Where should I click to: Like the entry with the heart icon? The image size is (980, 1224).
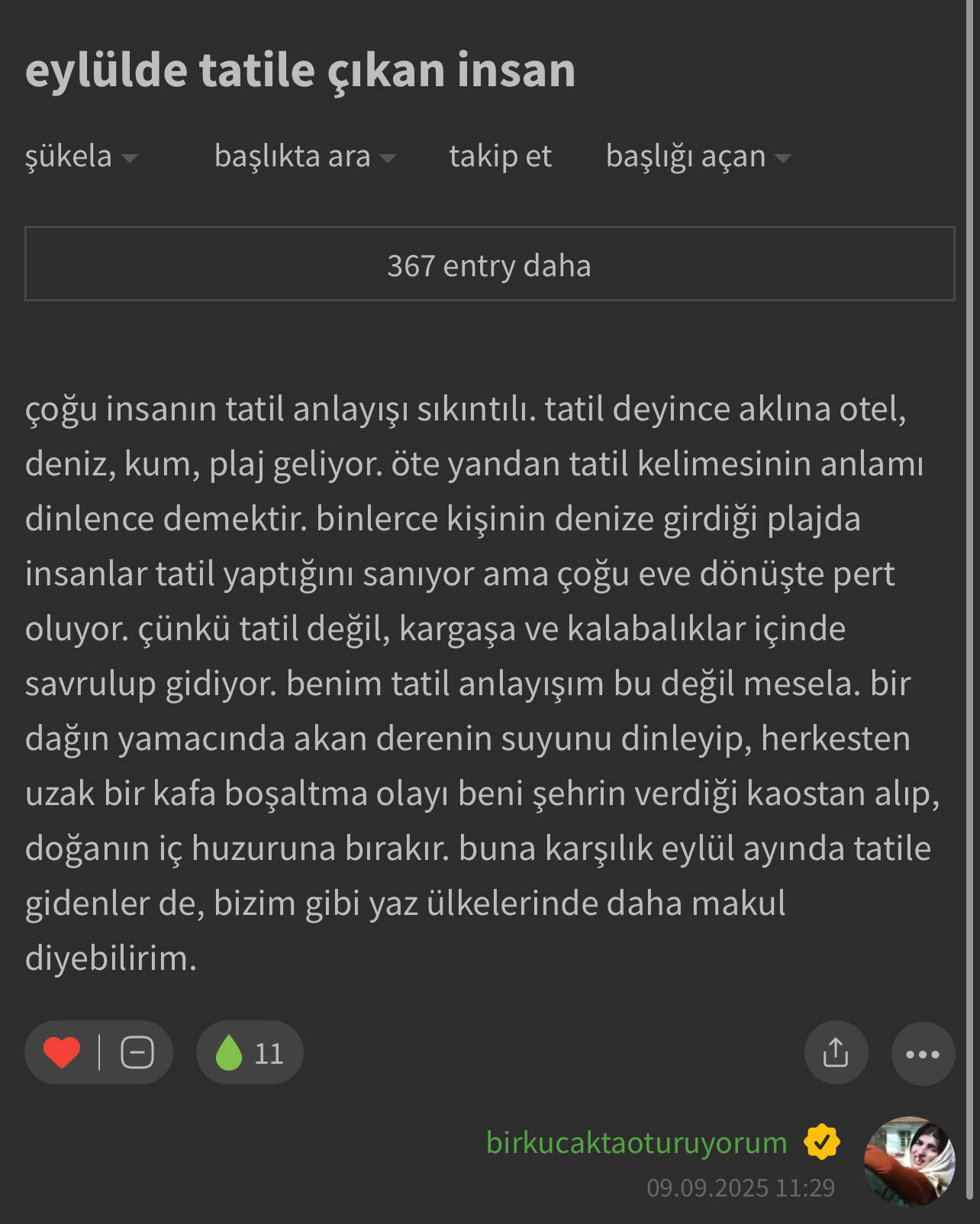tap(62, 1053)
